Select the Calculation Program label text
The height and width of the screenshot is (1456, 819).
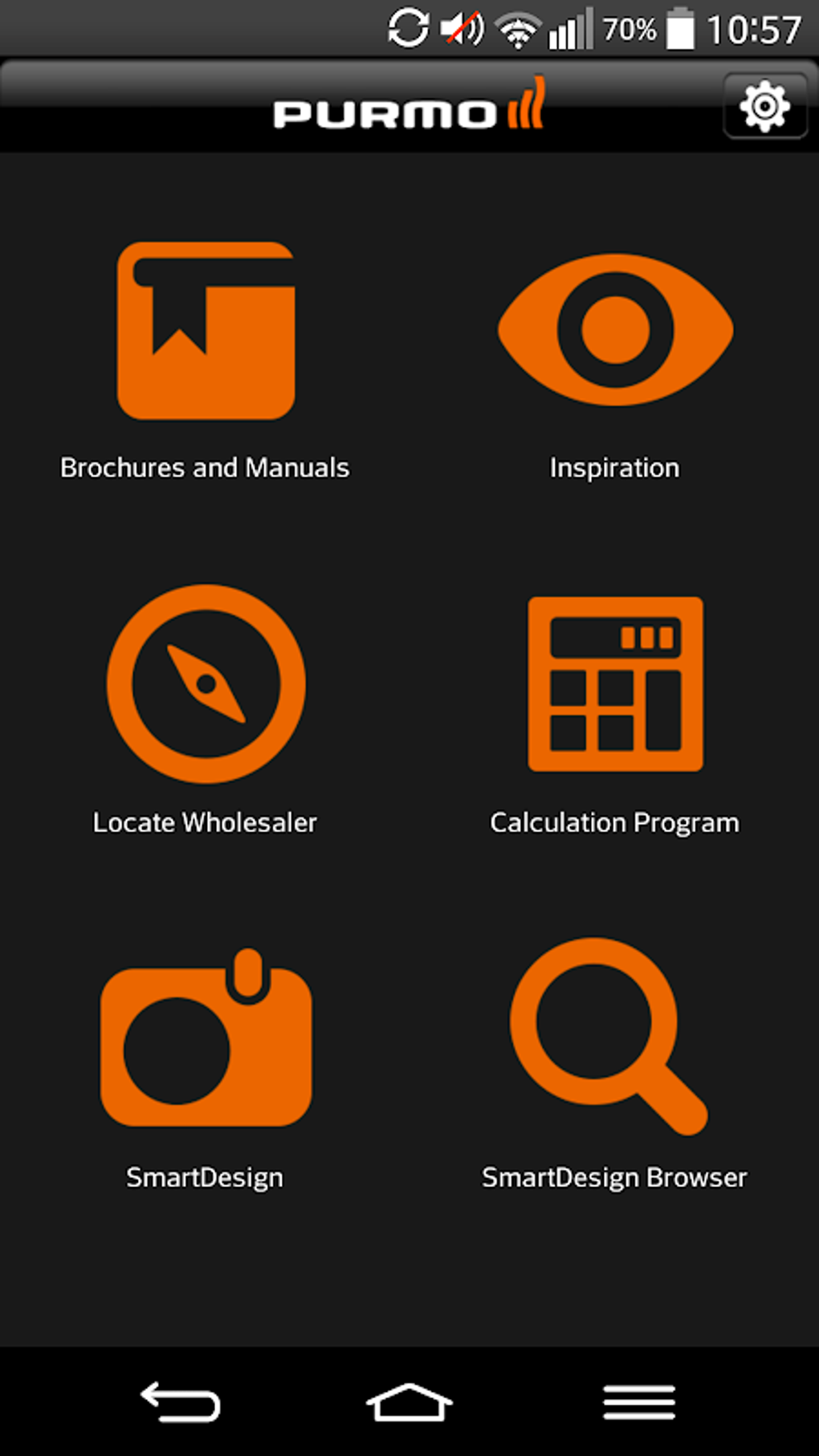click(x=615, y=822)
